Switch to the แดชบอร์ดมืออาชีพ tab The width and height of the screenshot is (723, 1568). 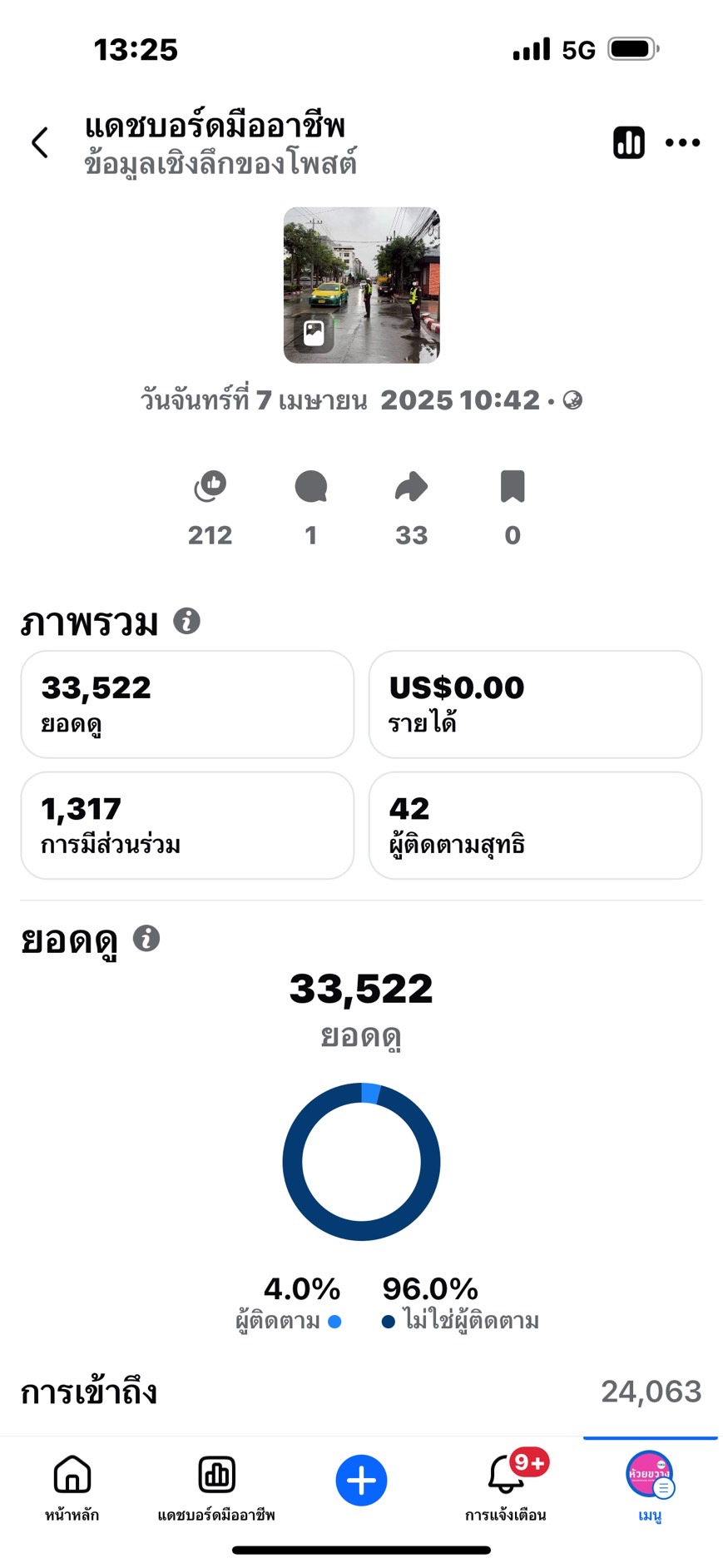(x=216, y=1488)
